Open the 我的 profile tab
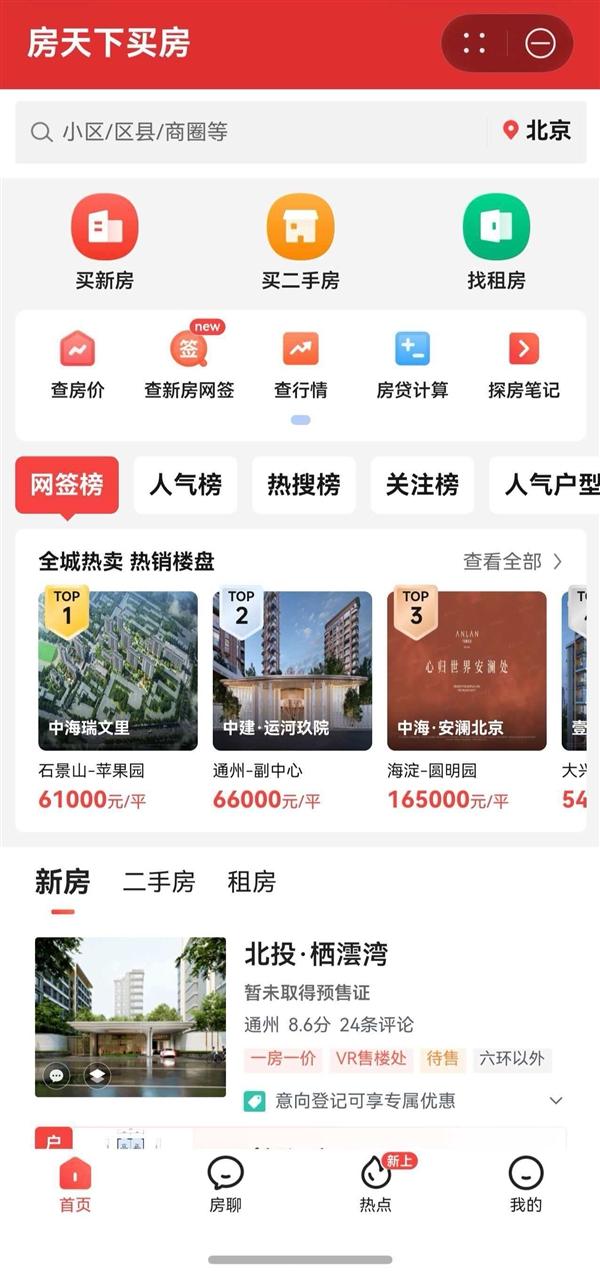Screen dimensions: 600x1273 click(x=526, y=1184)
